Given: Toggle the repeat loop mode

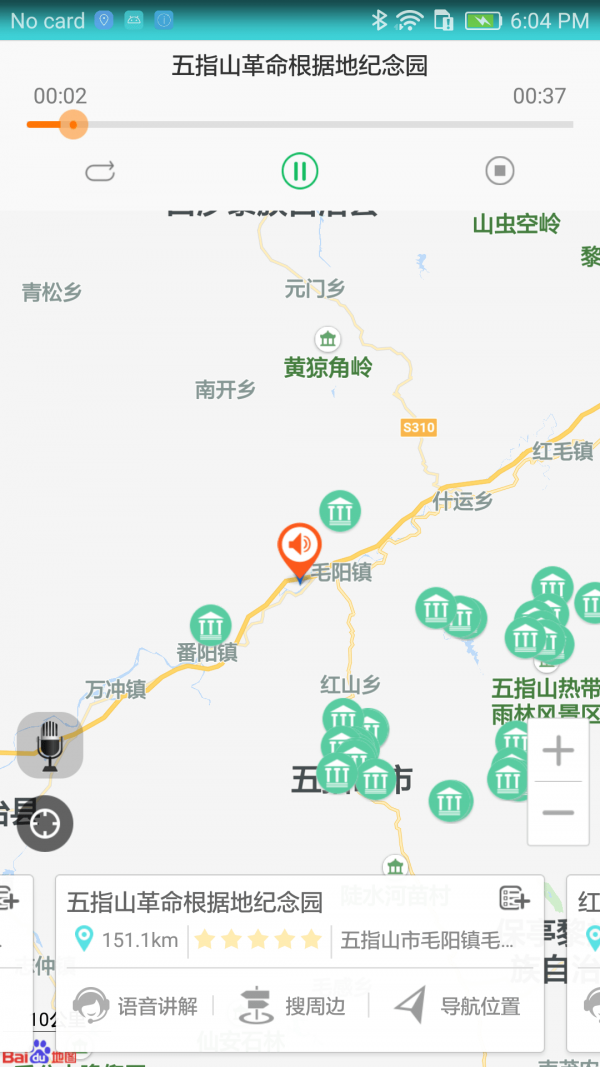Looking at the screenshot, I should click(100, 171).
